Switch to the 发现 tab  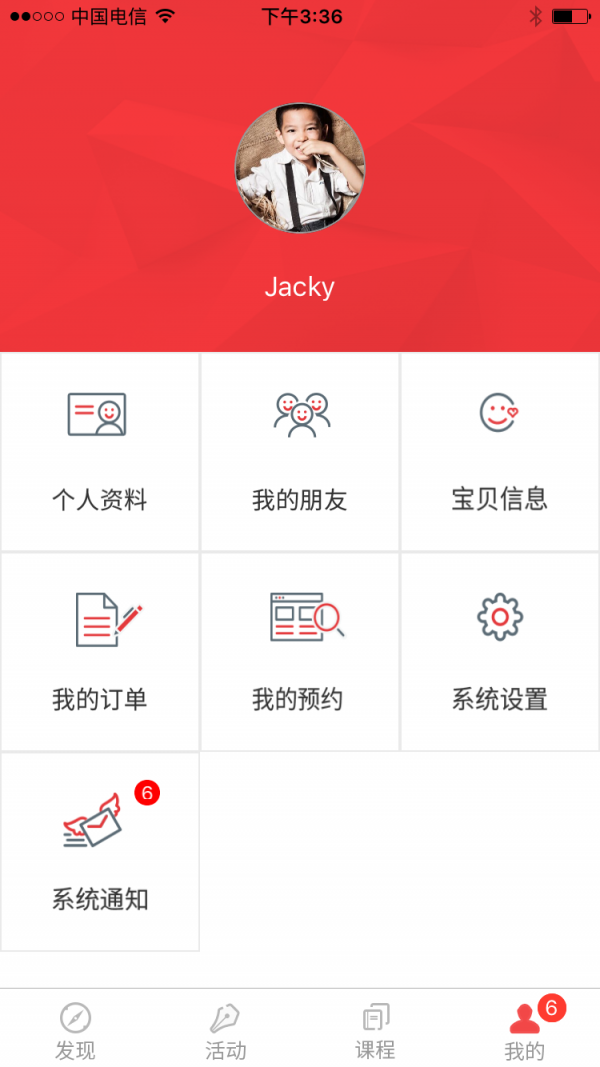[75, 1030]
